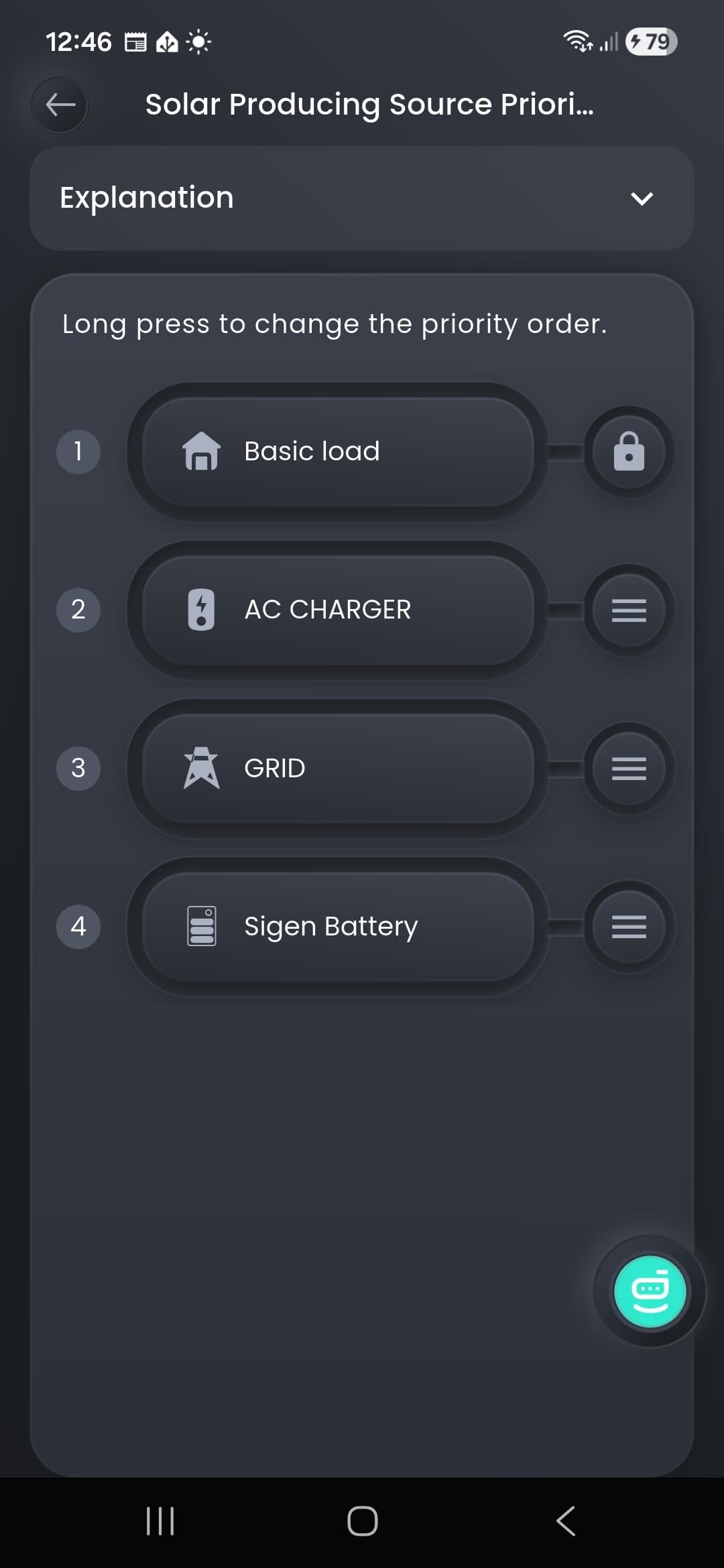Tap the reorder handle next to Sigen Battery
The height and width of the screenshot is (1568, 724).
pos(629,927)
